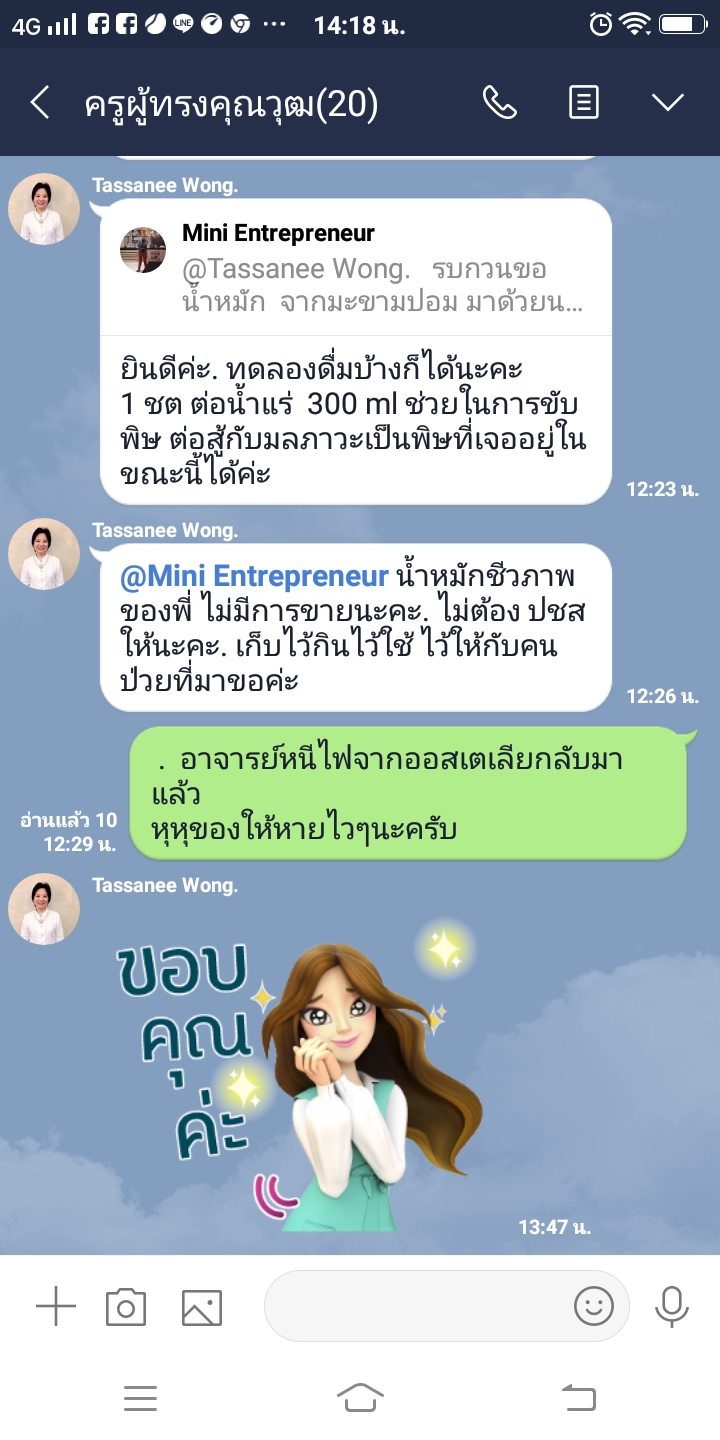Start a voice call in this group
Viewport: 720px width, 1440px height.
[x=499, y=102]
